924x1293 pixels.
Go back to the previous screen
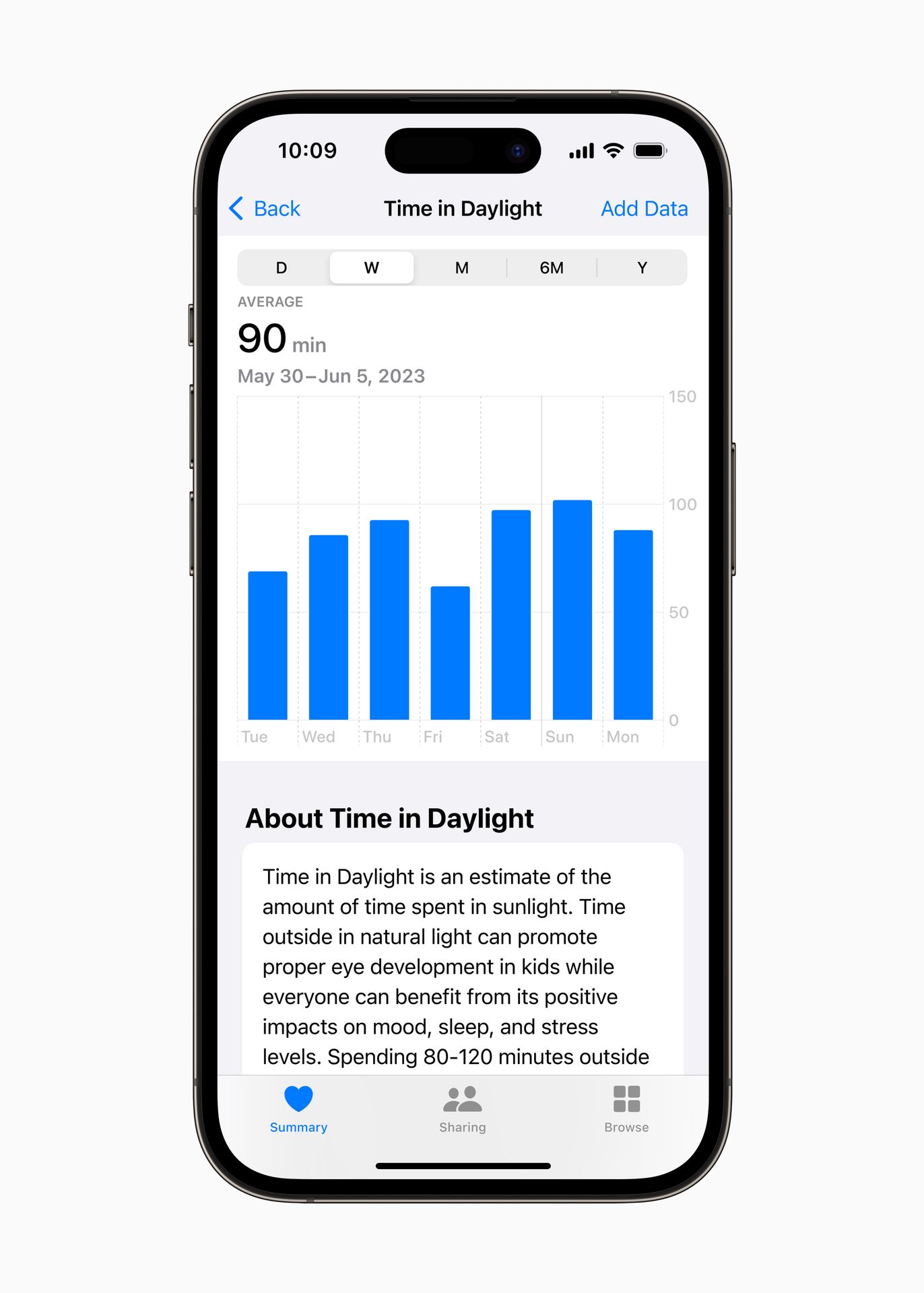(265, 209)
